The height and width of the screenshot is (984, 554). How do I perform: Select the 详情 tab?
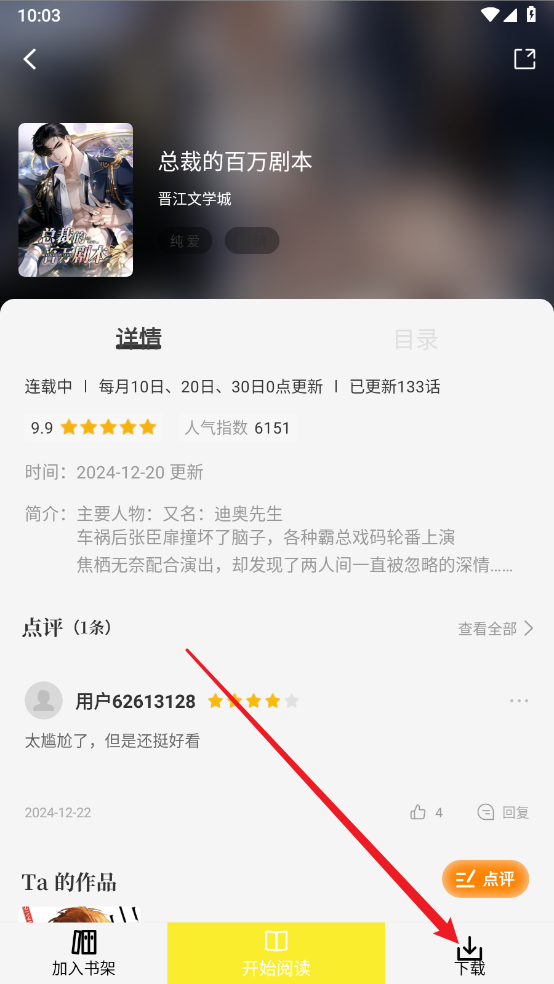click(139, 338)
